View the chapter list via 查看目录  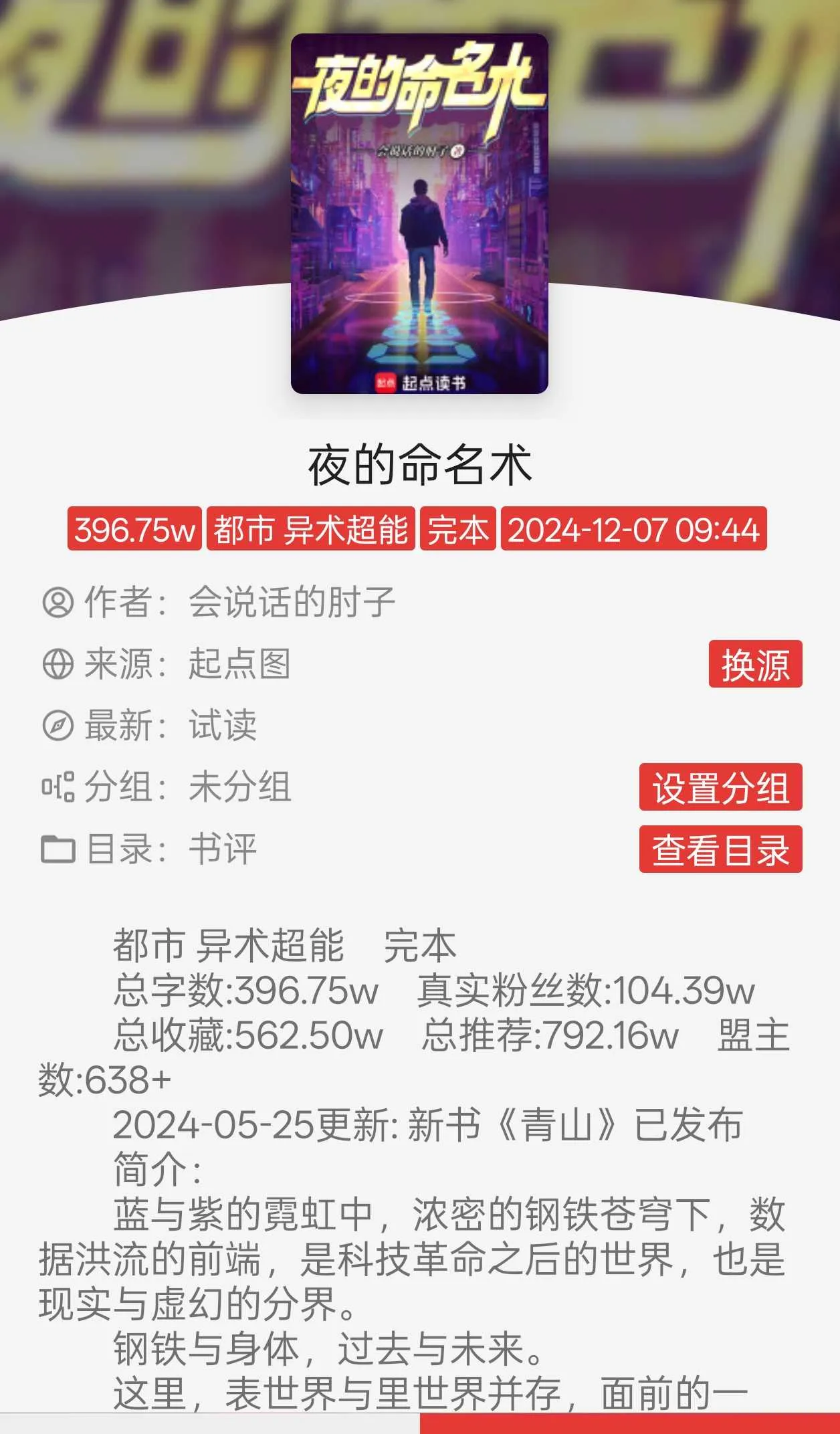tap(720, 849)
